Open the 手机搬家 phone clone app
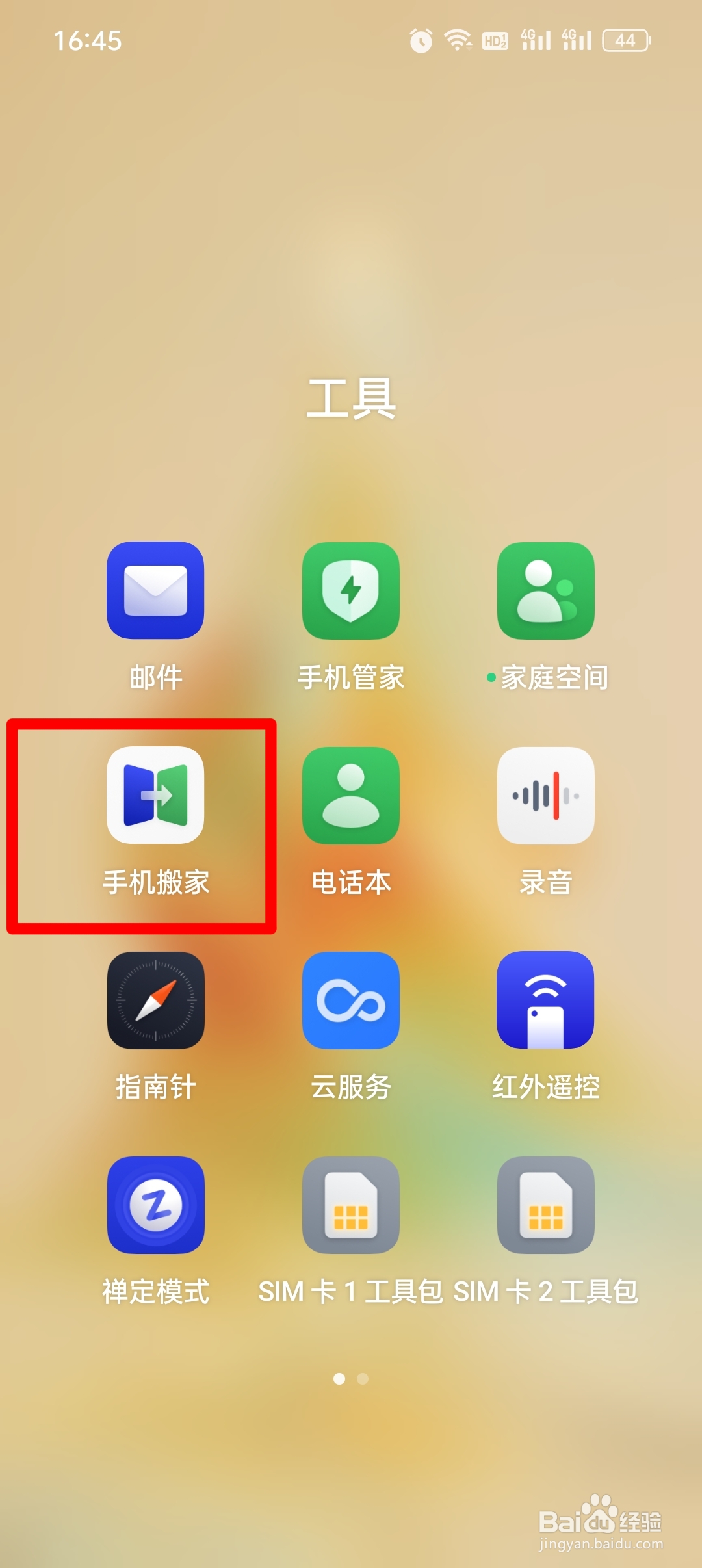702x1568 pixels. pos(155,798)
